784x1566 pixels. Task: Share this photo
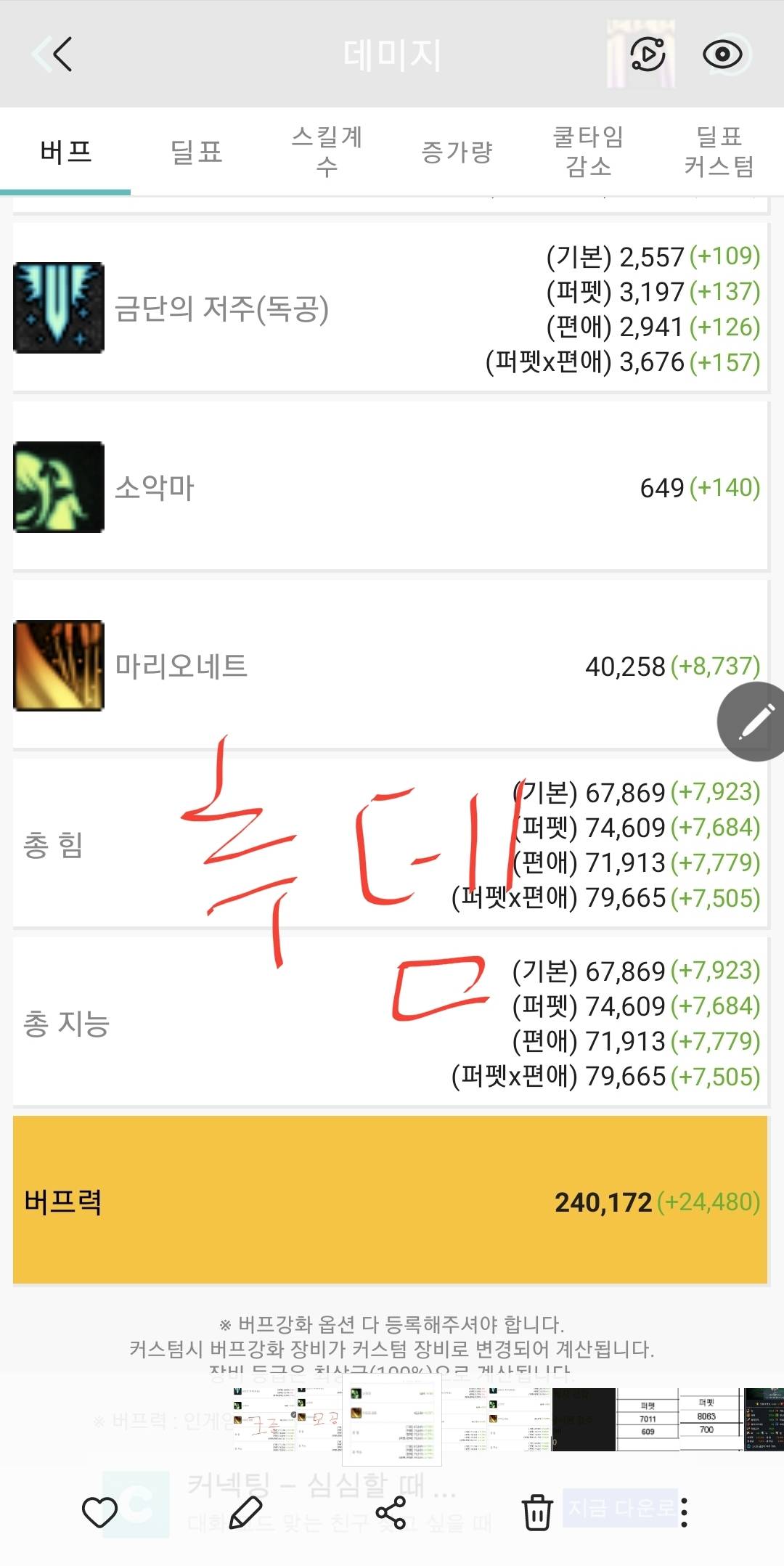tap(391, 1513)
